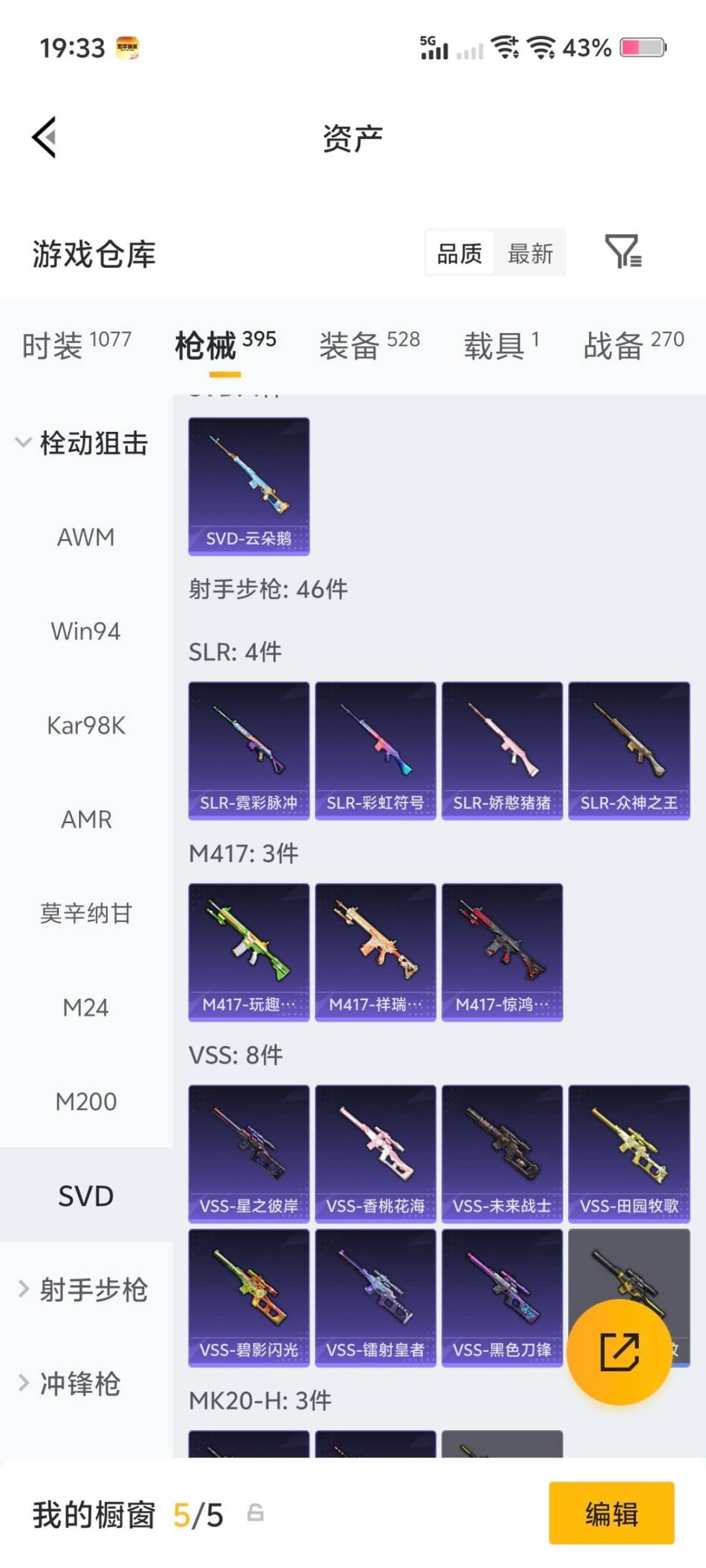Select SVD in the weapon sidebar
Image resolution: width=706 pixels, height=1568 pixels.
coord(84,1194)
